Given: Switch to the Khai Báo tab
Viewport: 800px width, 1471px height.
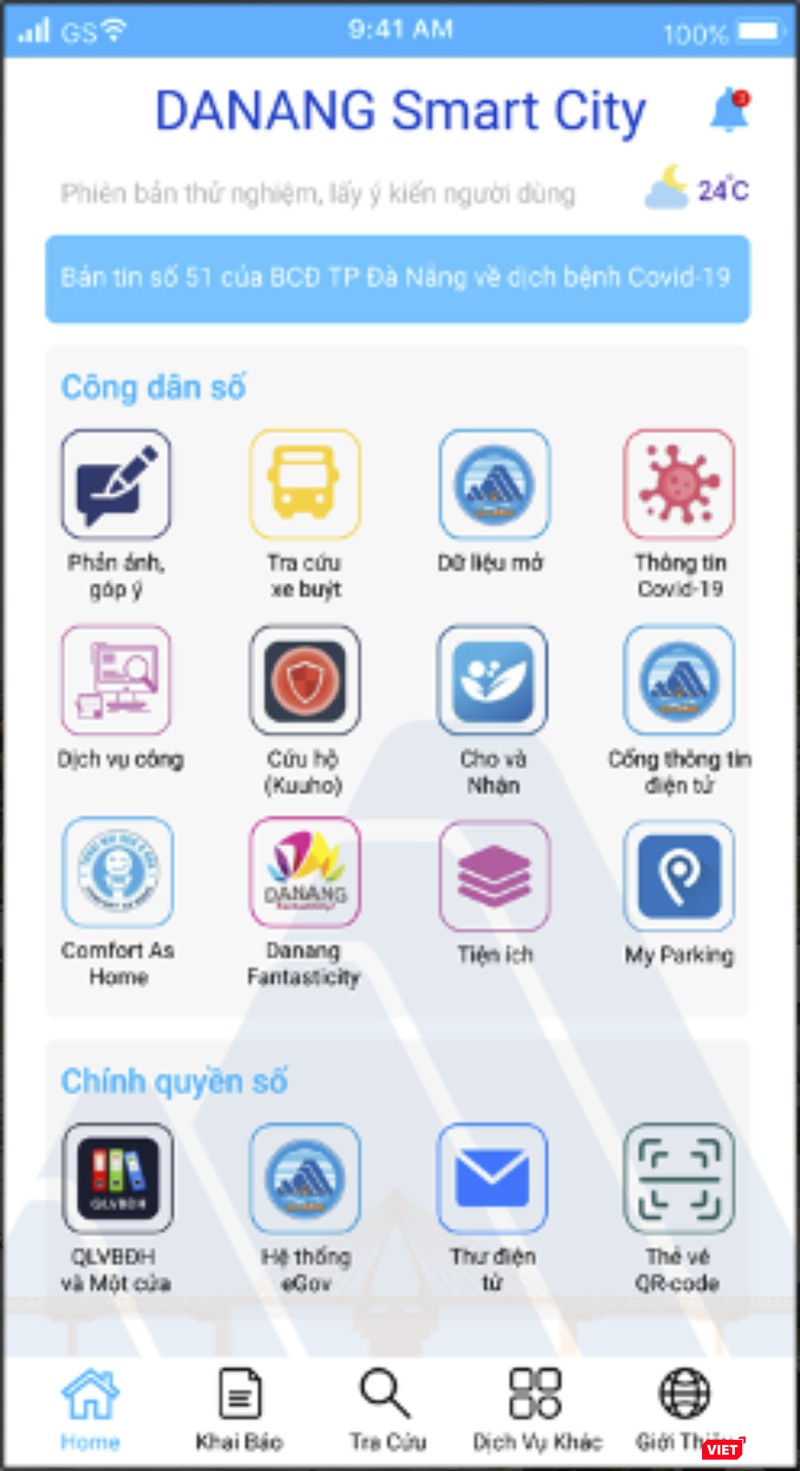Looking at the screenshot, I should (240, 1400).
